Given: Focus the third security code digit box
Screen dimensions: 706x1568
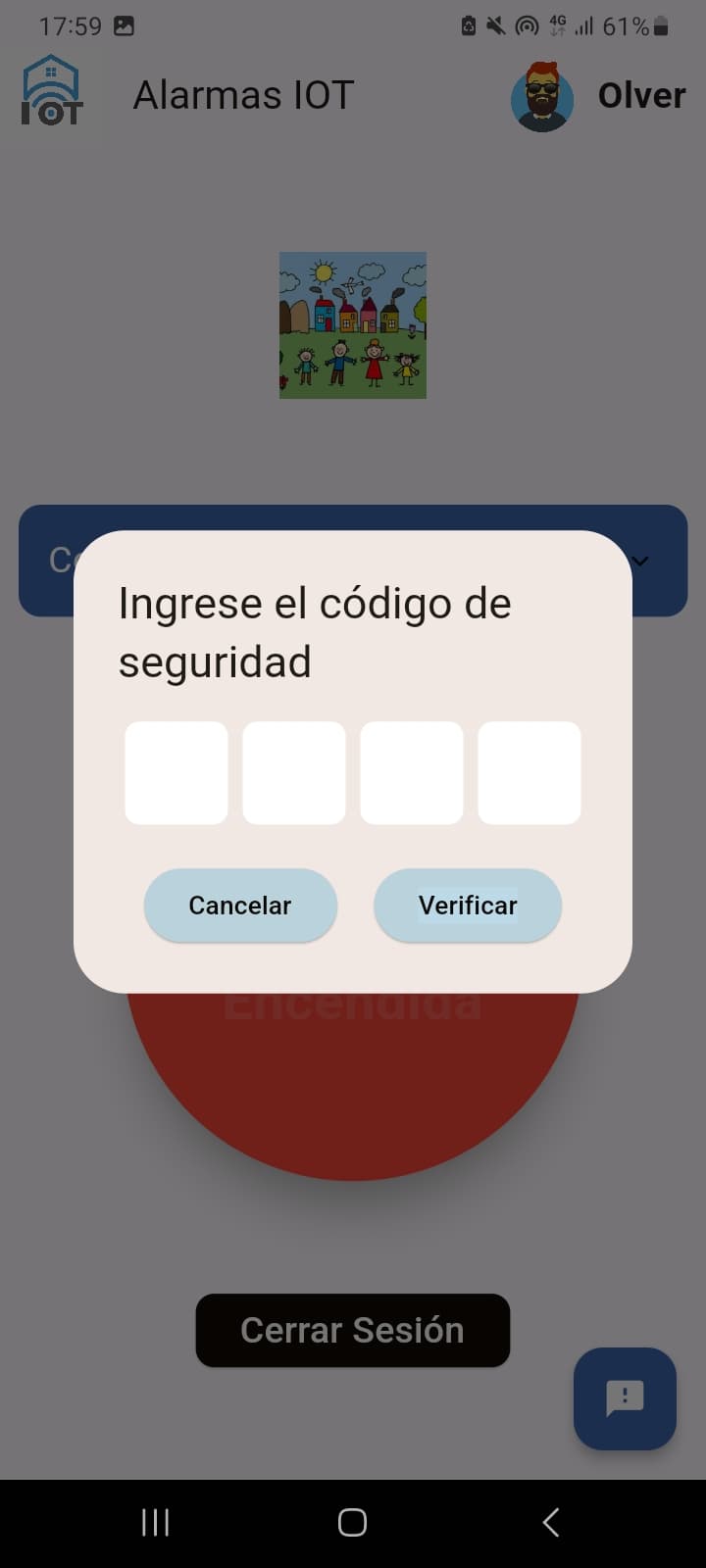Looking at the screenshot, I should click(x=412, y=773).
